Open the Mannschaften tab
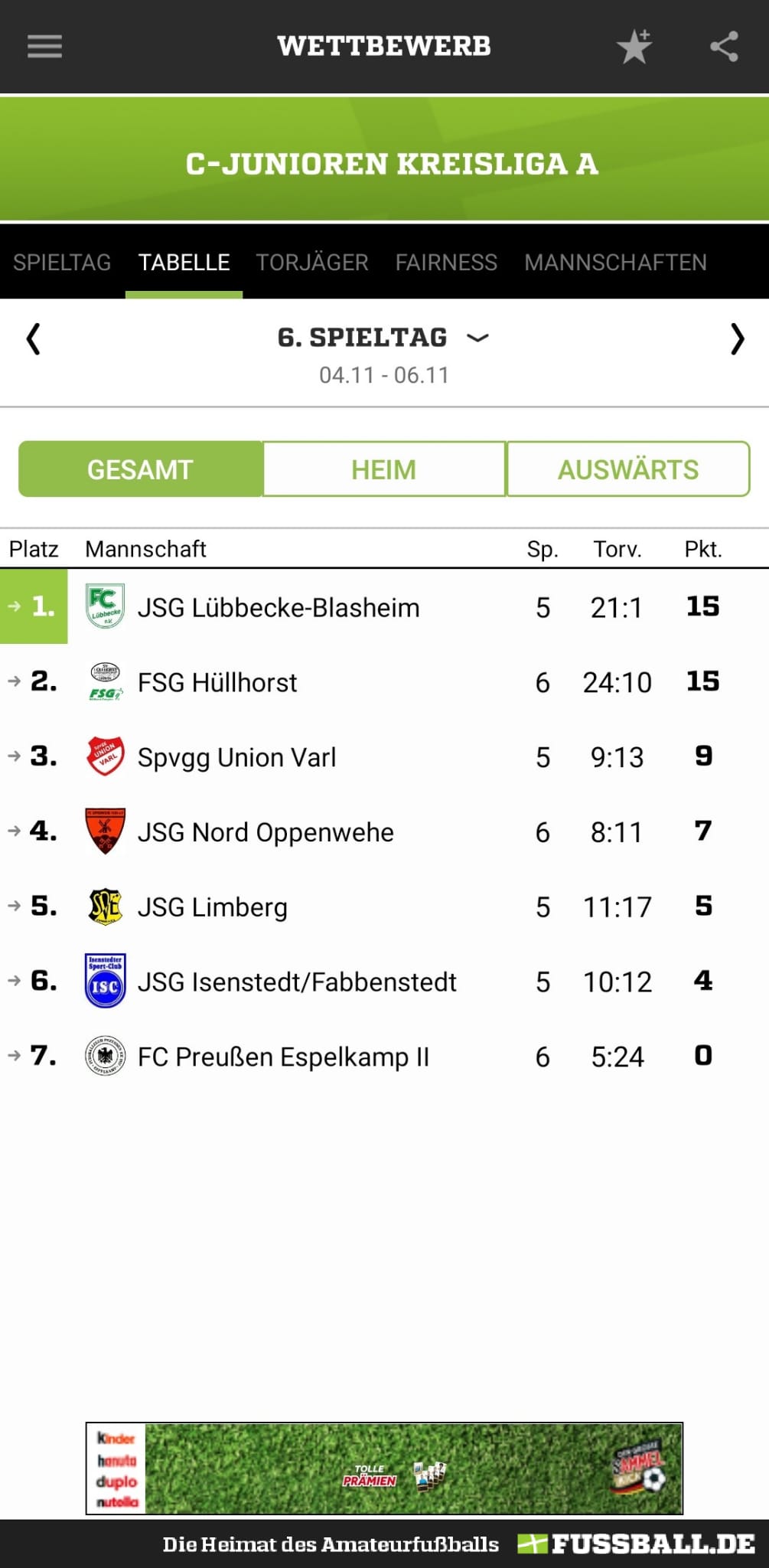 [x=615, y=263]
